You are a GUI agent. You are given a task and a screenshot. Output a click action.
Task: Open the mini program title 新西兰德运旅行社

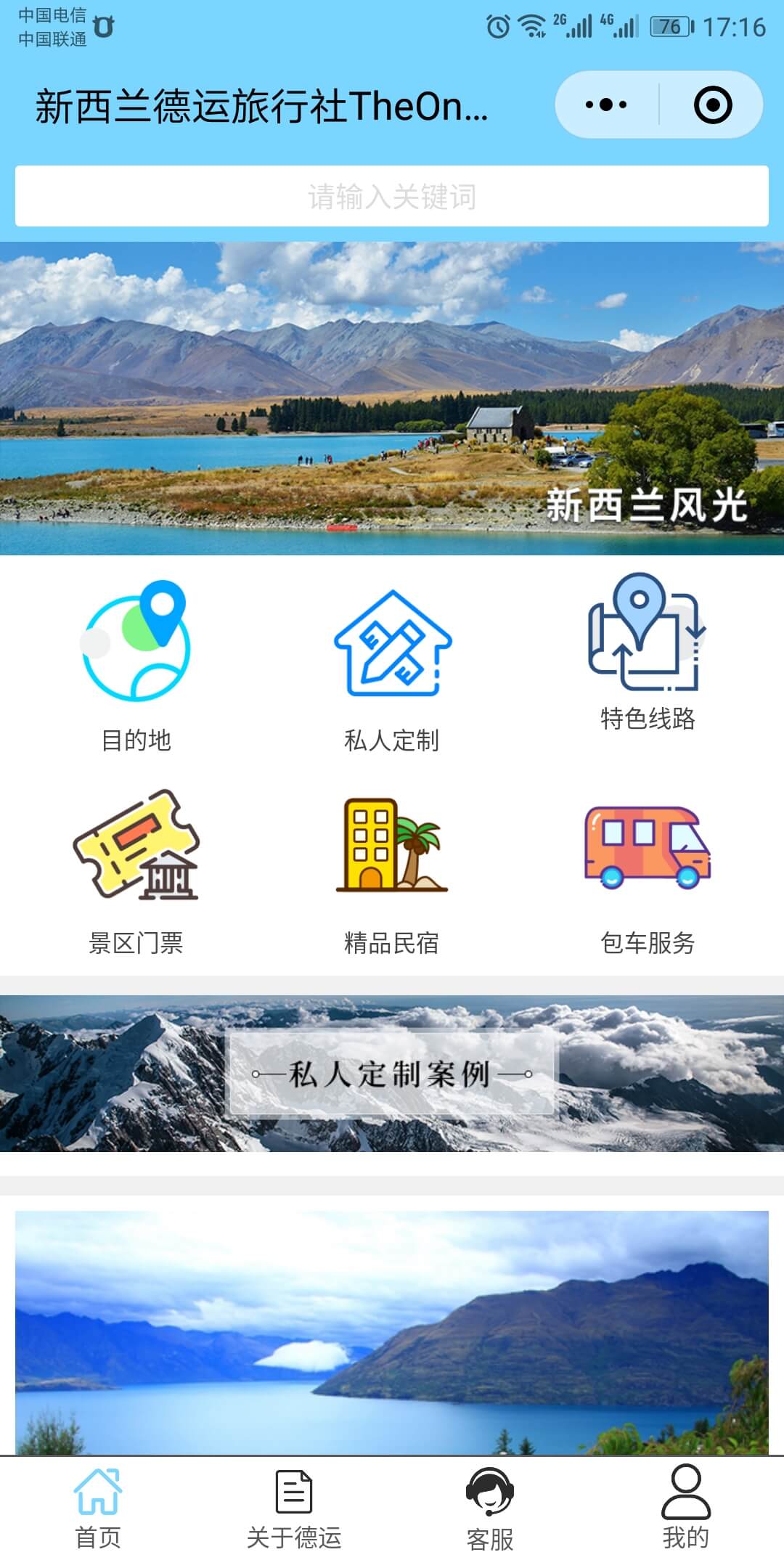[258, 107]
